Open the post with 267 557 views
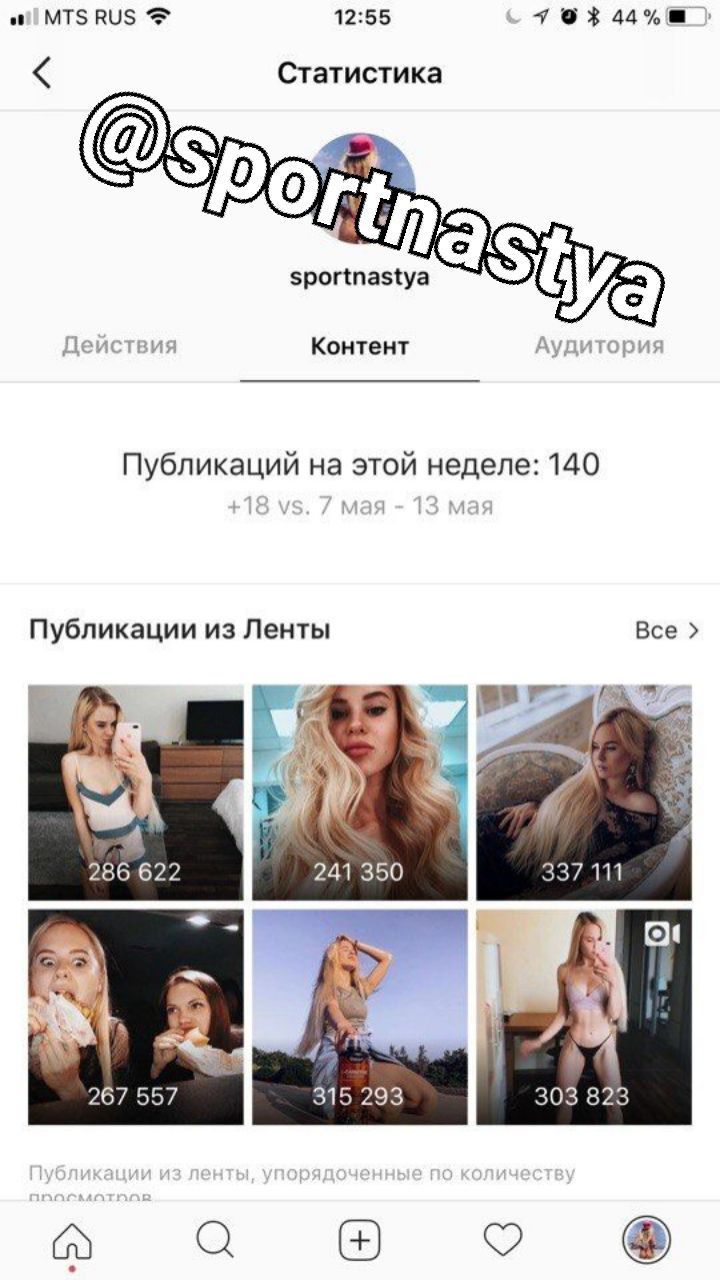720x1280 pixels. [136, 1016]
